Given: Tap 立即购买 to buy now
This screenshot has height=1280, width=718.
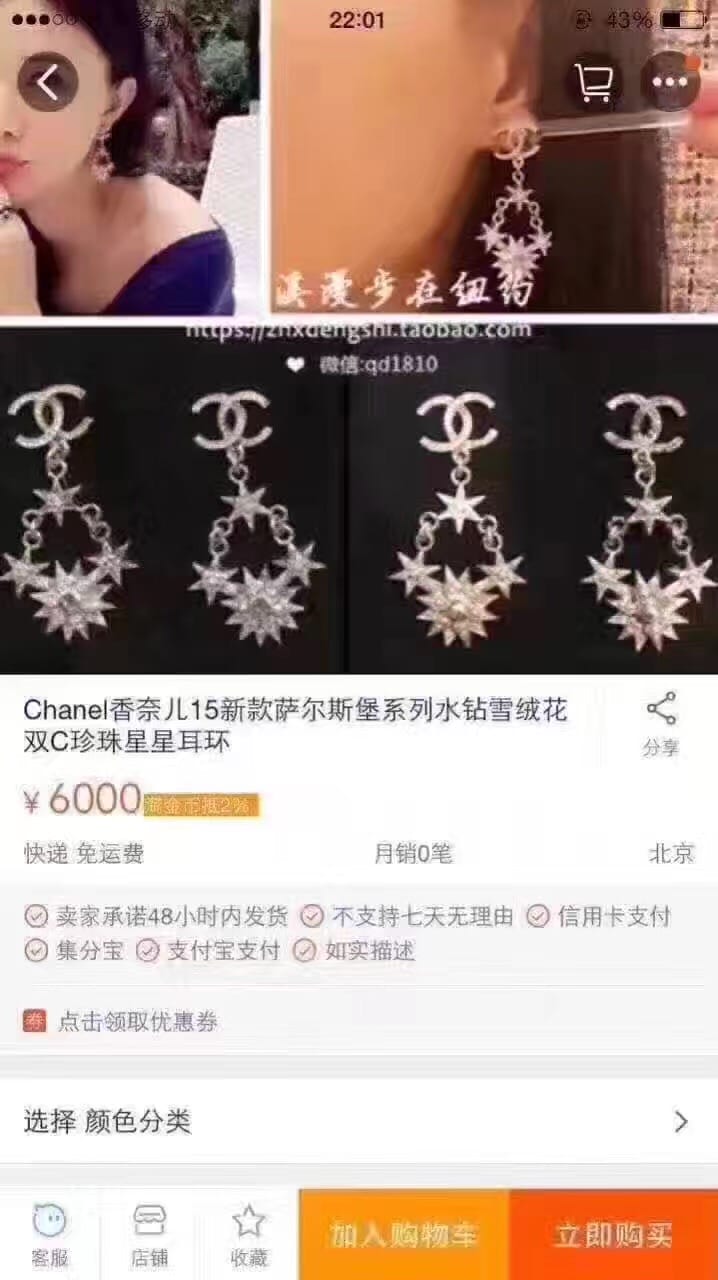Looking at the screenshot, I should pyautogui.click(x=613, y=1234).
